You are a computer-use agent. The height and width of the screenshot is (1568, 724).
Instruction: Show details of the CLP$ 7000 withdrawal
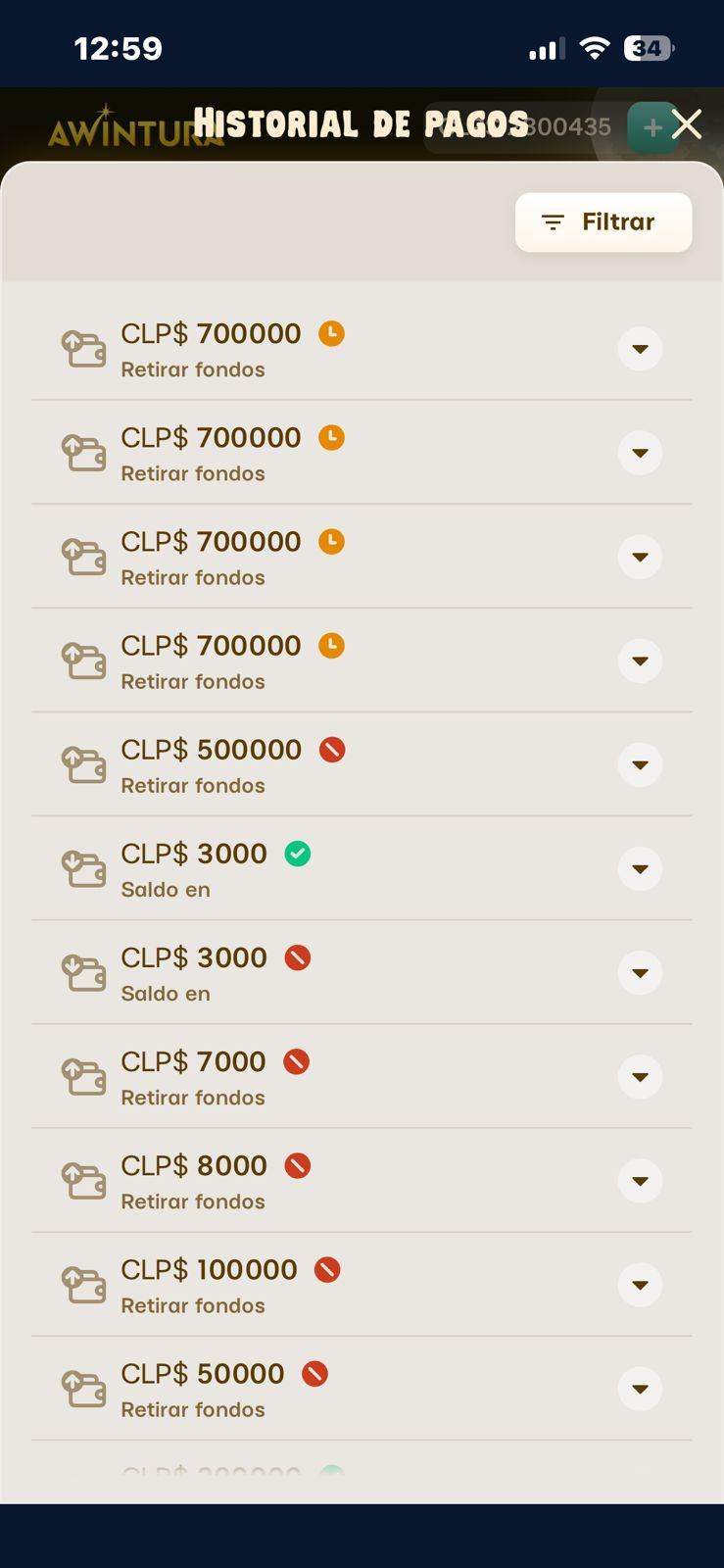pos(640,1076)
